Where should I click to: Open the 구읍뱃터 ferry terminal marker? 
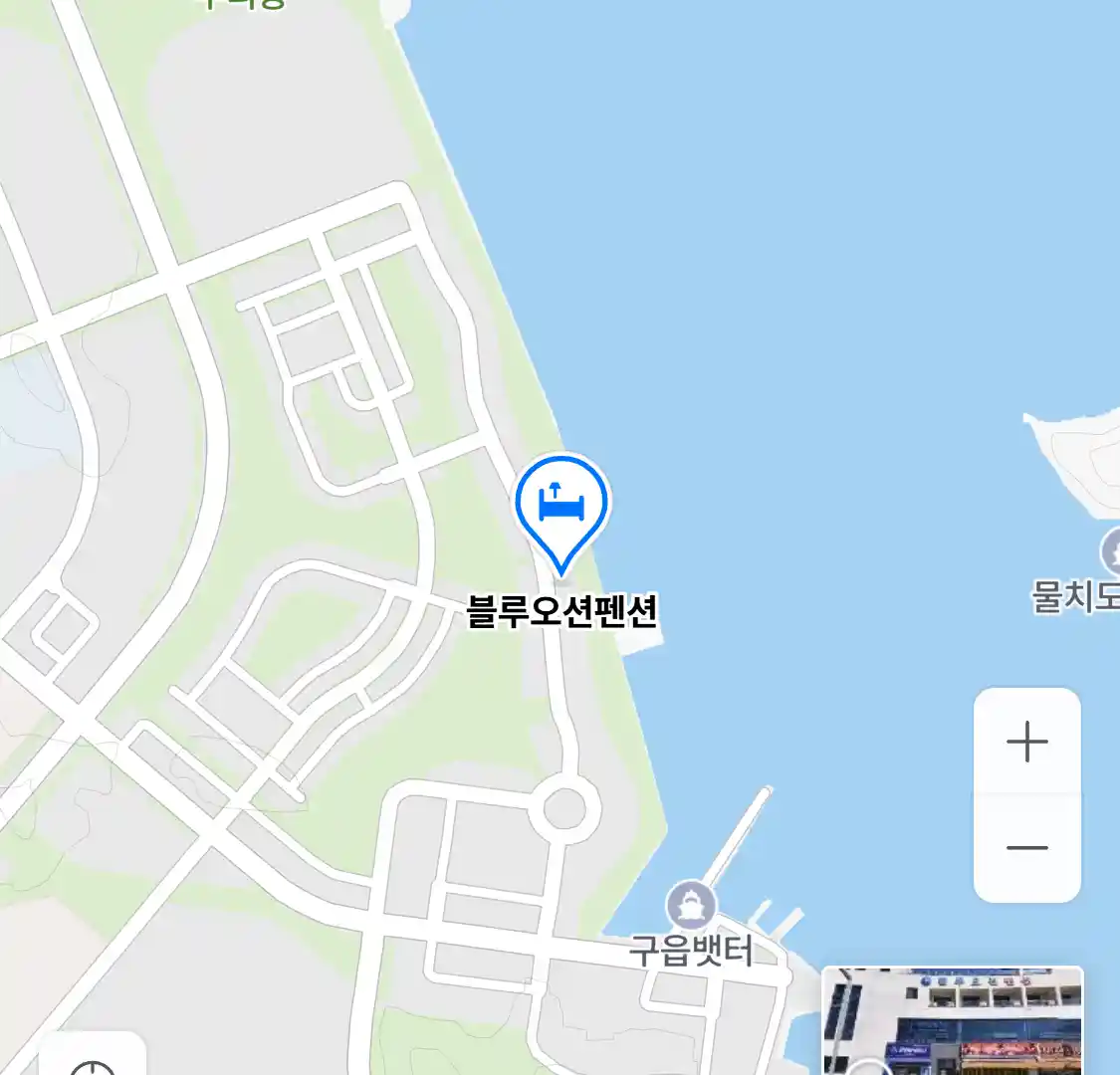tap(689, 905)
